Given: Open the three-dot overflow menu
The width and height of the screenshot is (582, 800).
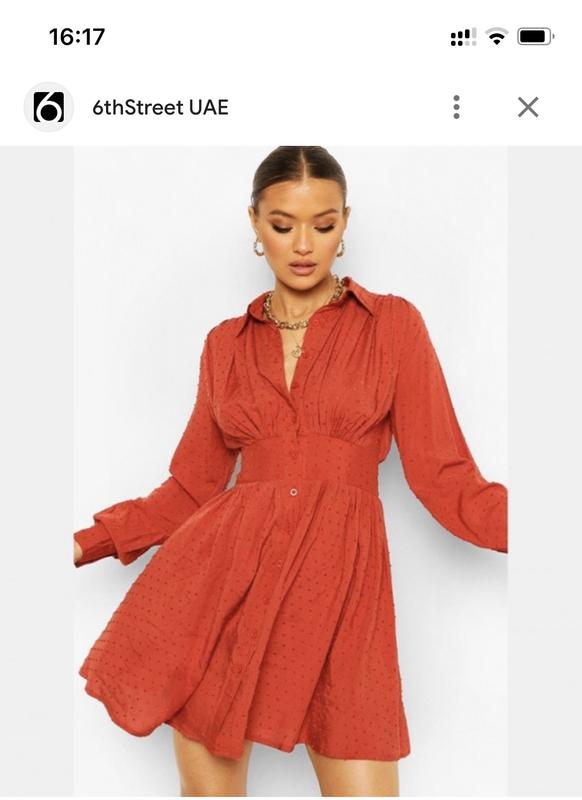Looking at the screenshot, I should pyautogui.click(x=457, y=107).
